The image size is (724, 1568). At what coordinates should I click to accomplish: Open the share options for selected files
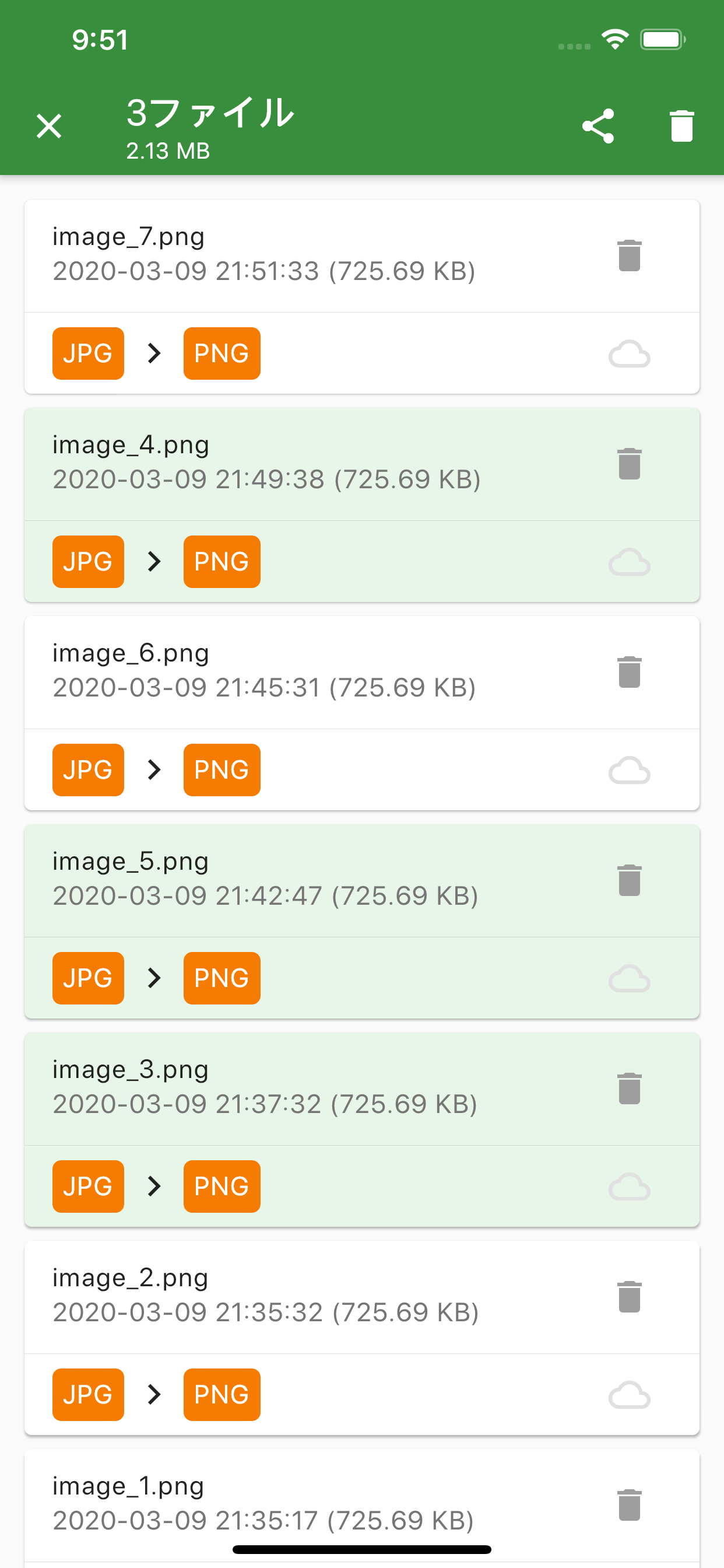point(599,125)
